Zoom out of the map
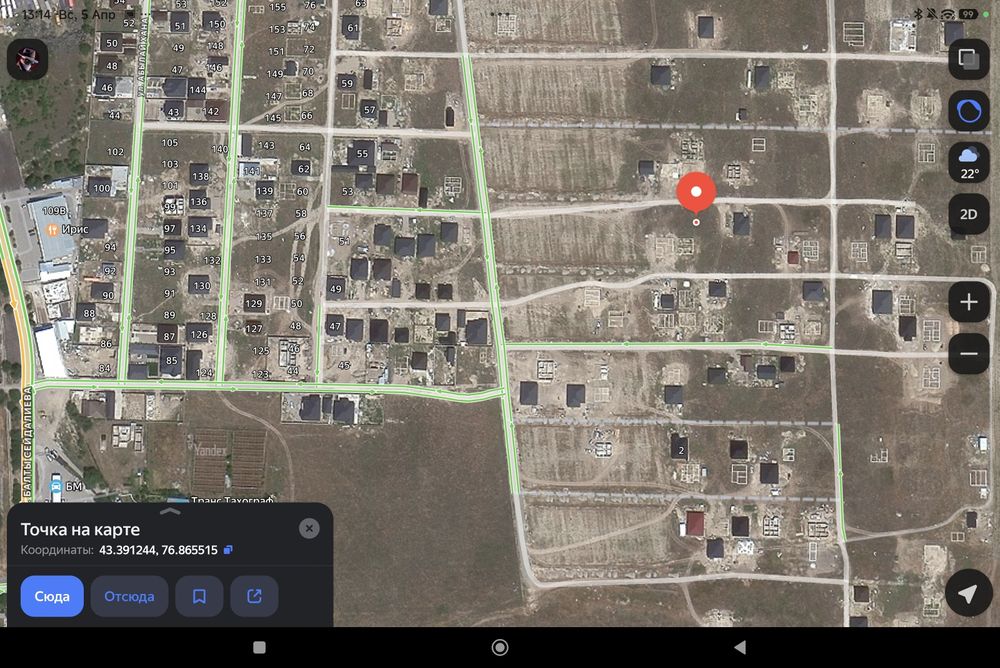Screen dimensions: 1000x668 pyautogui.click(x=968, y=353)
